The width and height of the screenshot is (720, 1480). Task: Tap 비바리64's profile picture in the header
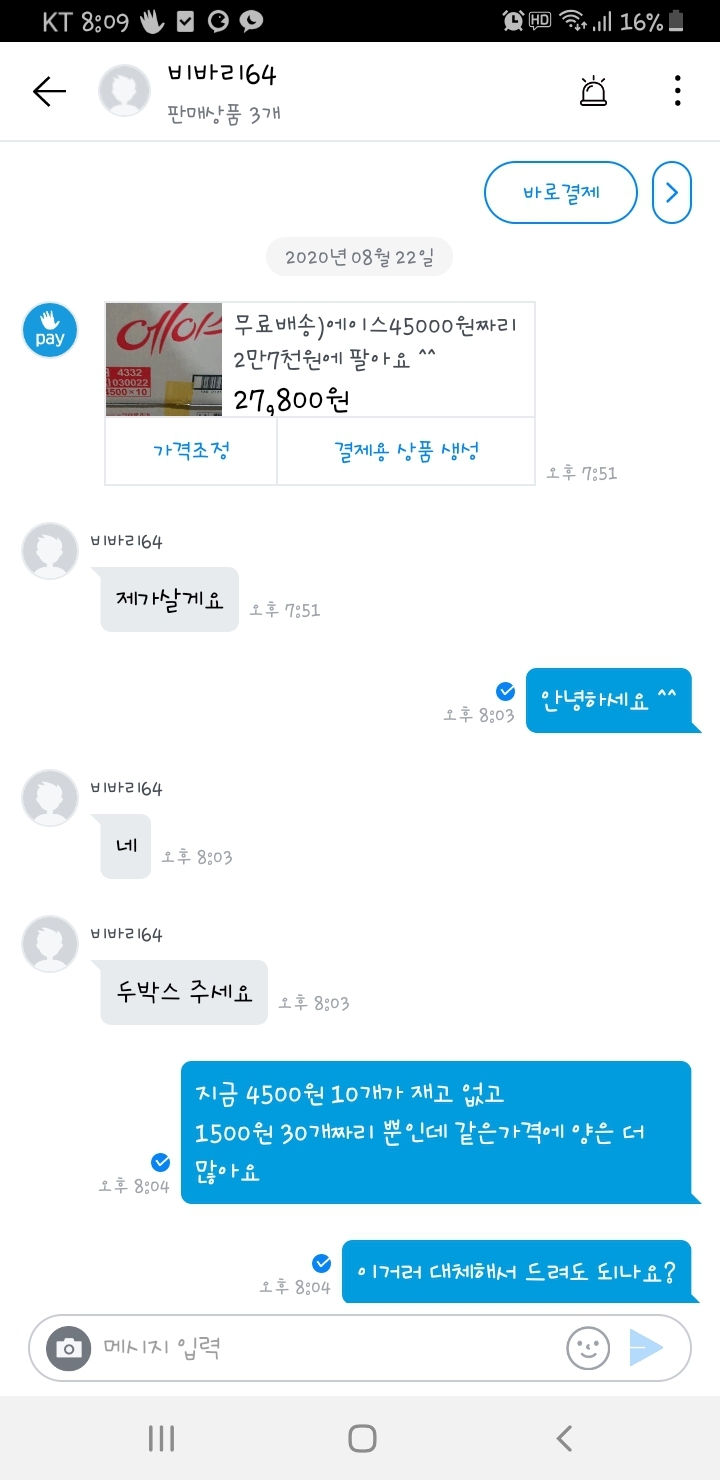pos(124,90)
